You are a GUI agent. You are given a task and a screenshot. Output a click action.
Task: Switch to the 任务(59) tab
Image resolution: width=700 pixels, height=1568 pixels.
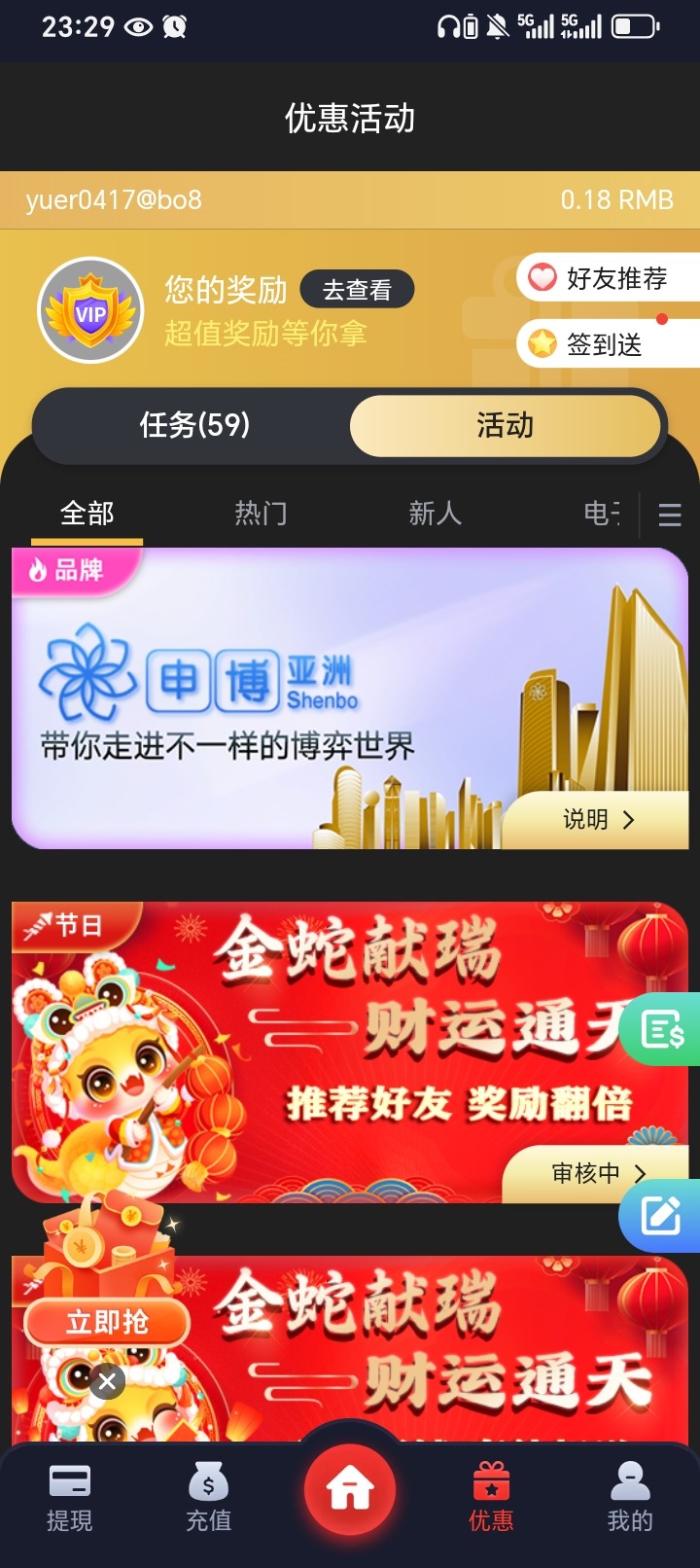pyautogui.click(x=194, y=425)
